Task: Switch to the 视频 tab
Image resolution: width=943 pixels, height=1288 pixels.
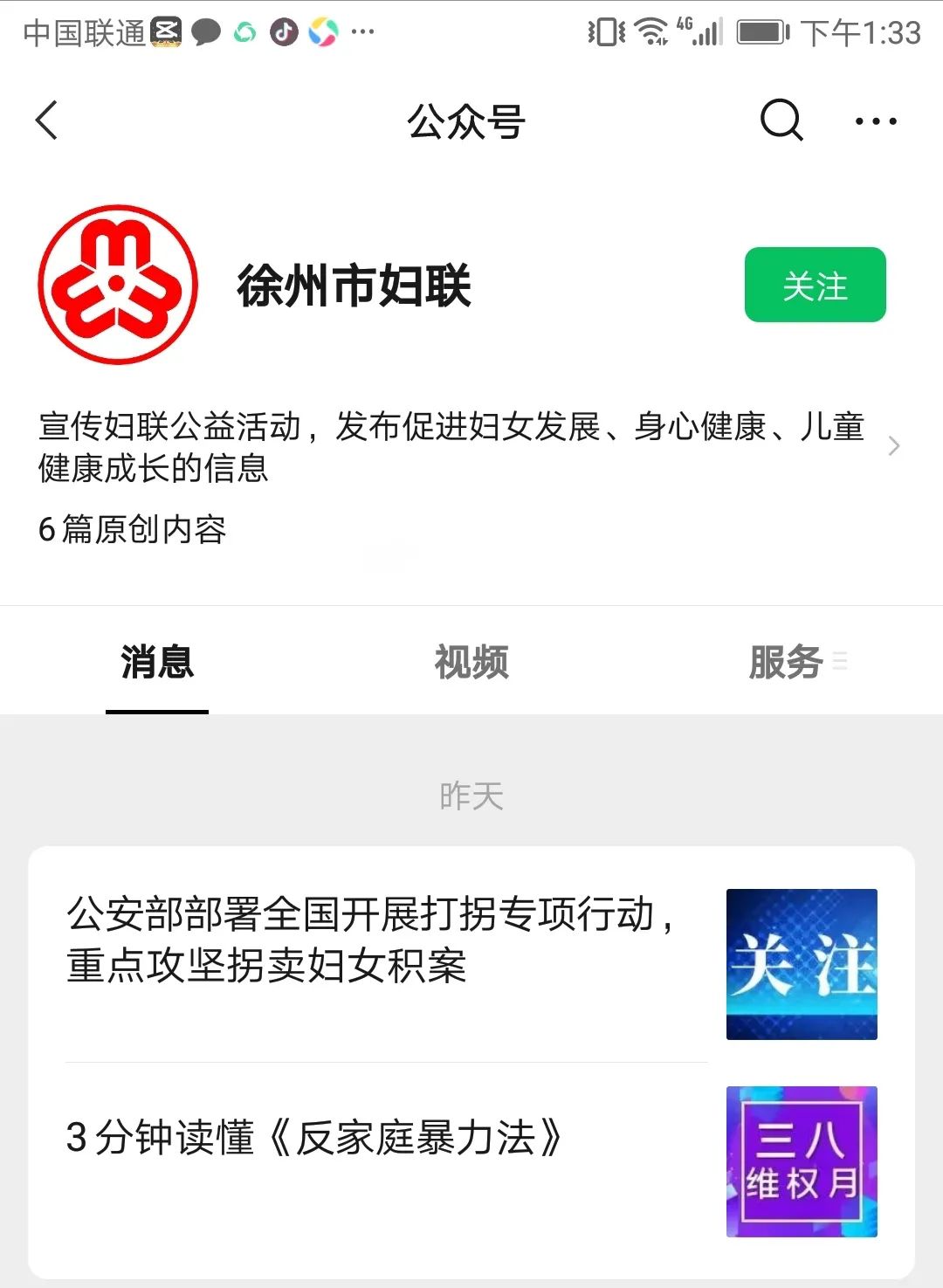Action: tap(471, 662)
